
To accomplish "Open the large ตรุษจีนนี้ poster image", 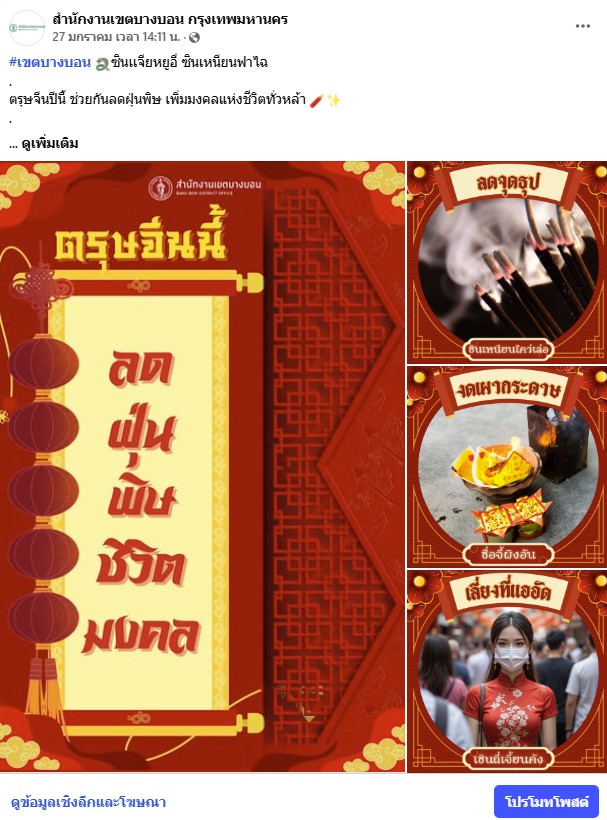I will (202, 466).
